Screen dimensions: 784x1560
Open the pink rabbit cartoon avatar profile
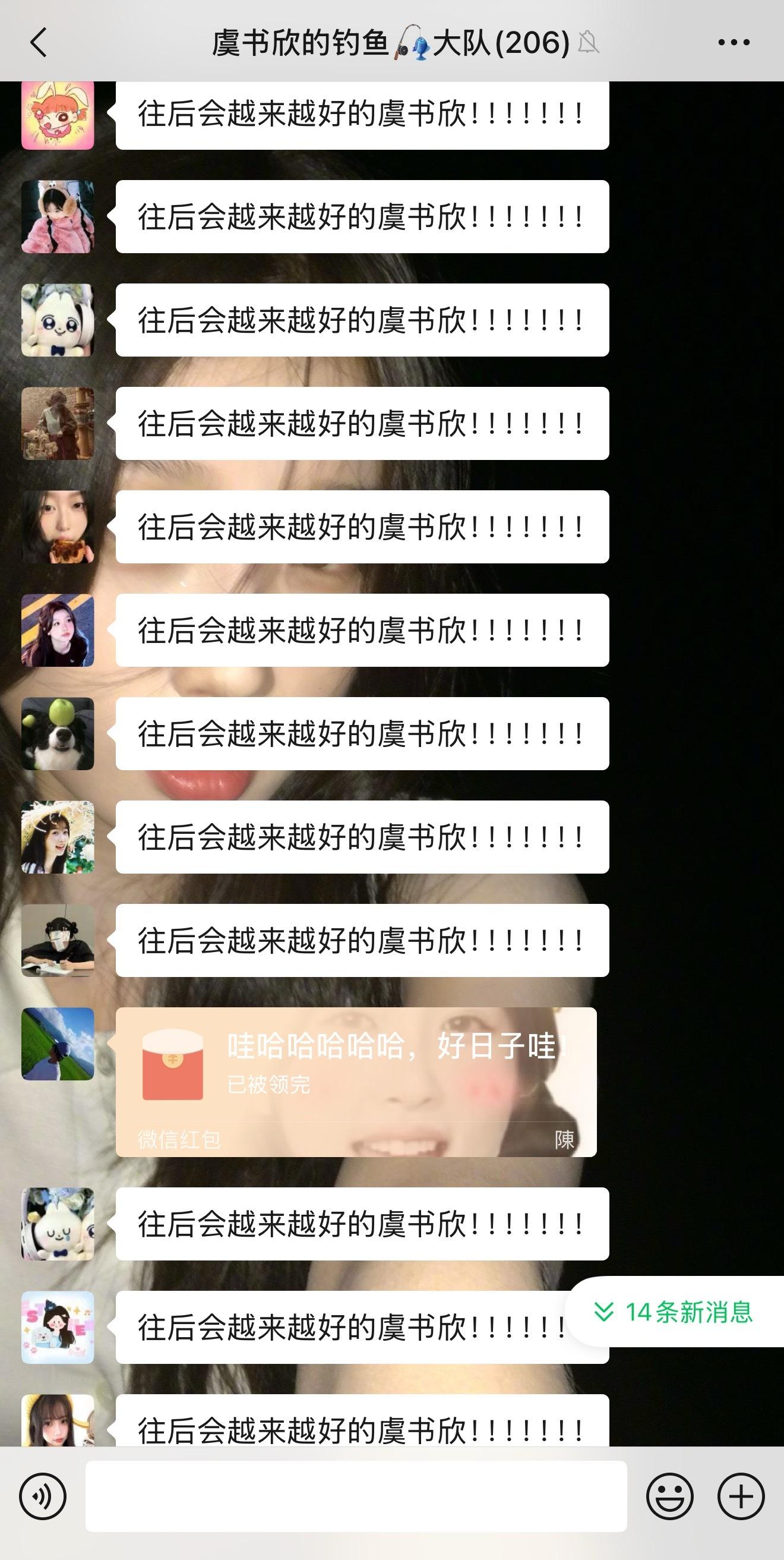[58, 115]
